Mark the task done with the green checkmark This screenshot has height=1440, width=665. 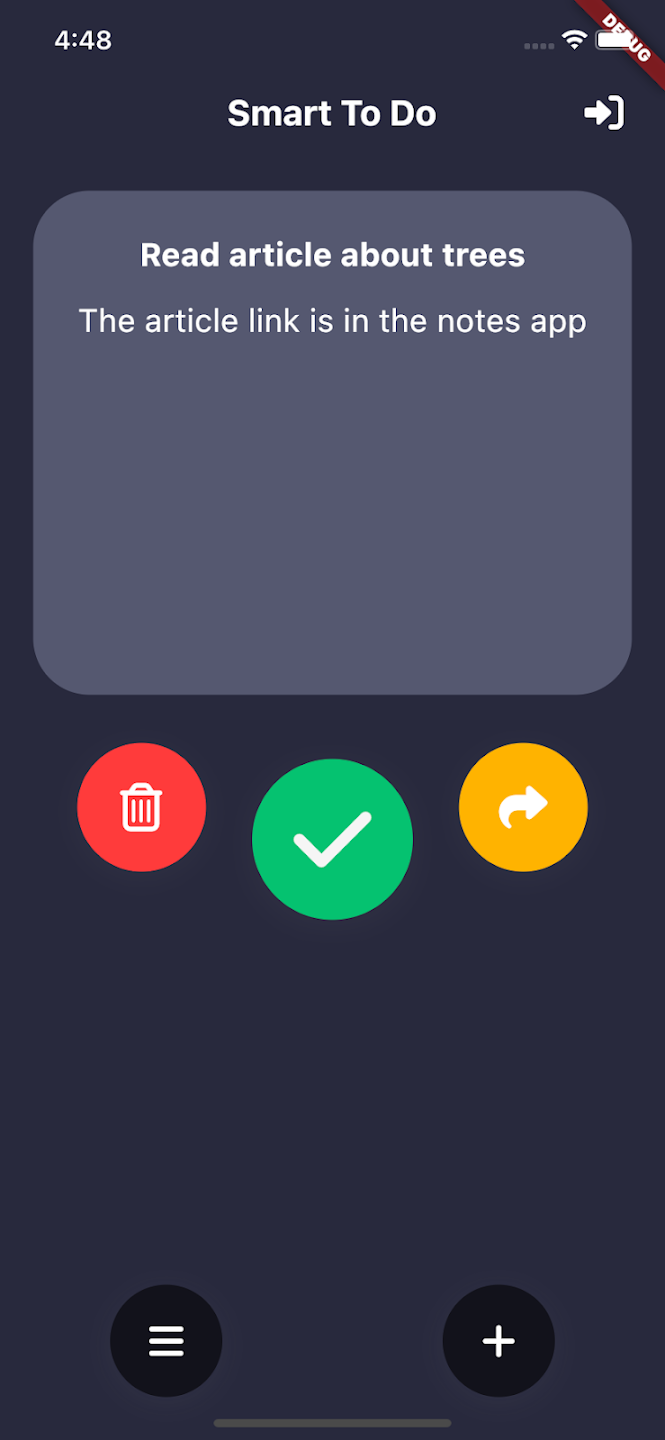pyautogui.click(x=332, y=839)
